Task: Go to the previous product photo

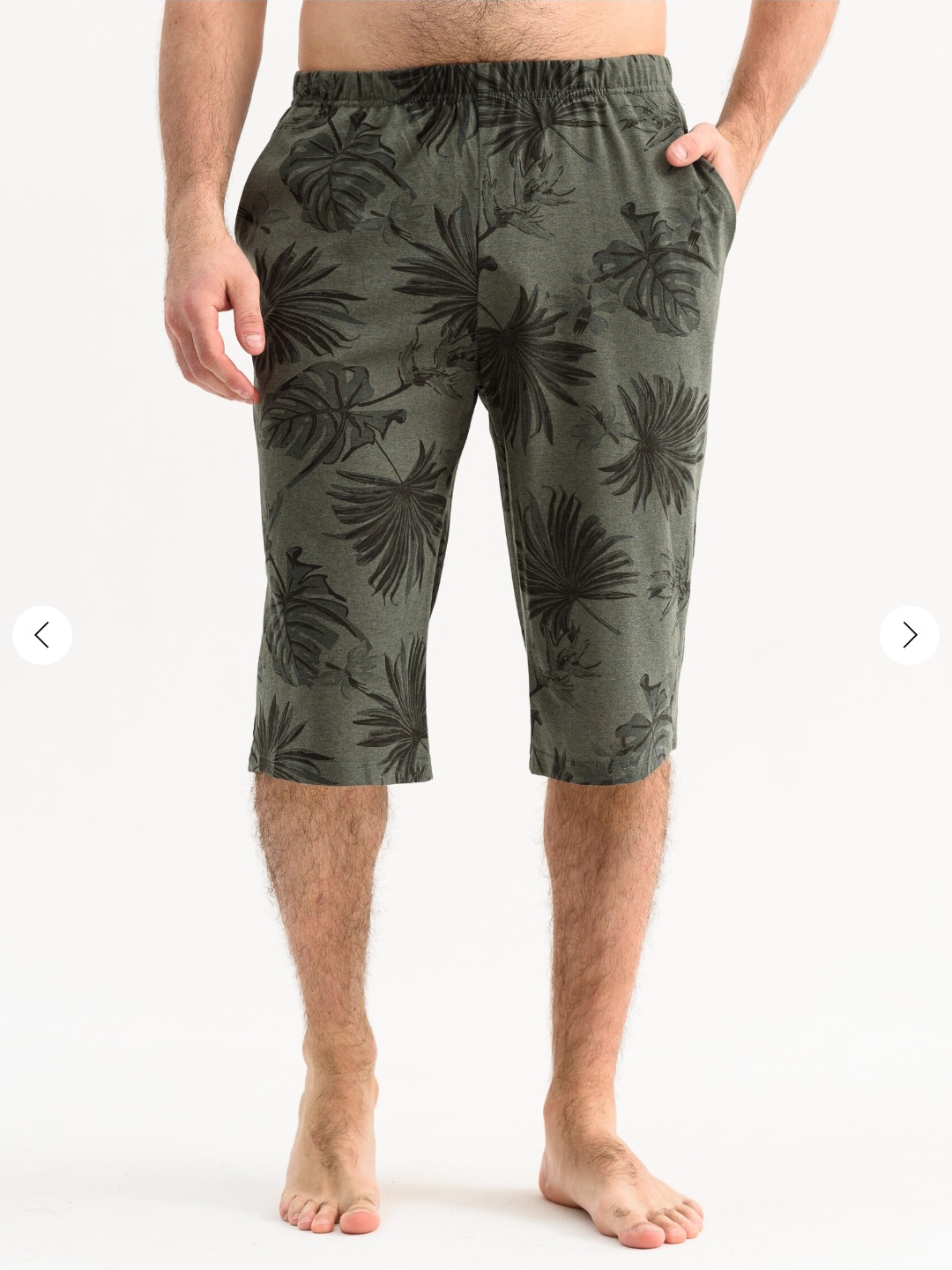Action: coord(41,634)
